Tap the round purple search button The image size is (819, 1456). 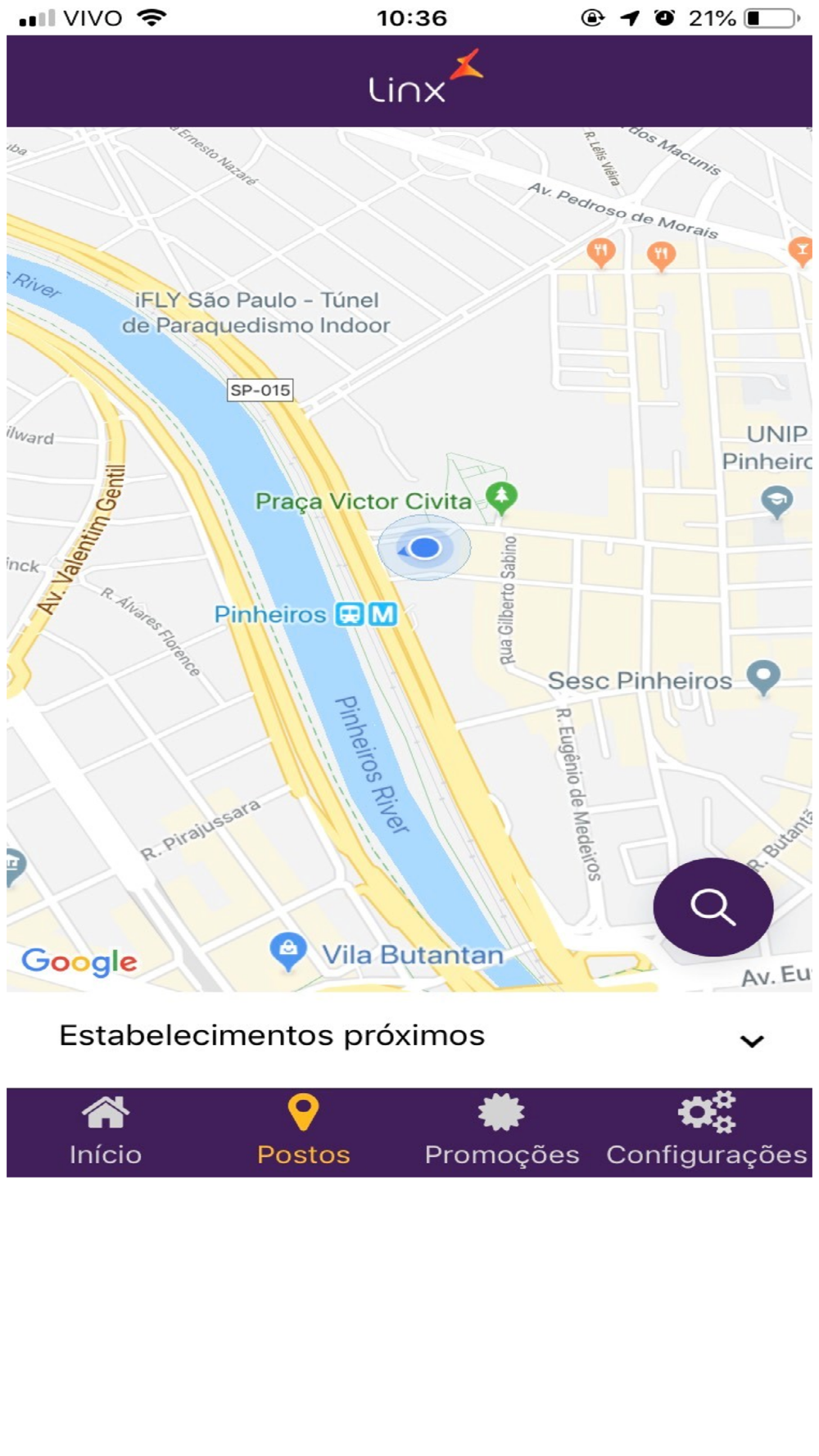[x=713, y=907]
